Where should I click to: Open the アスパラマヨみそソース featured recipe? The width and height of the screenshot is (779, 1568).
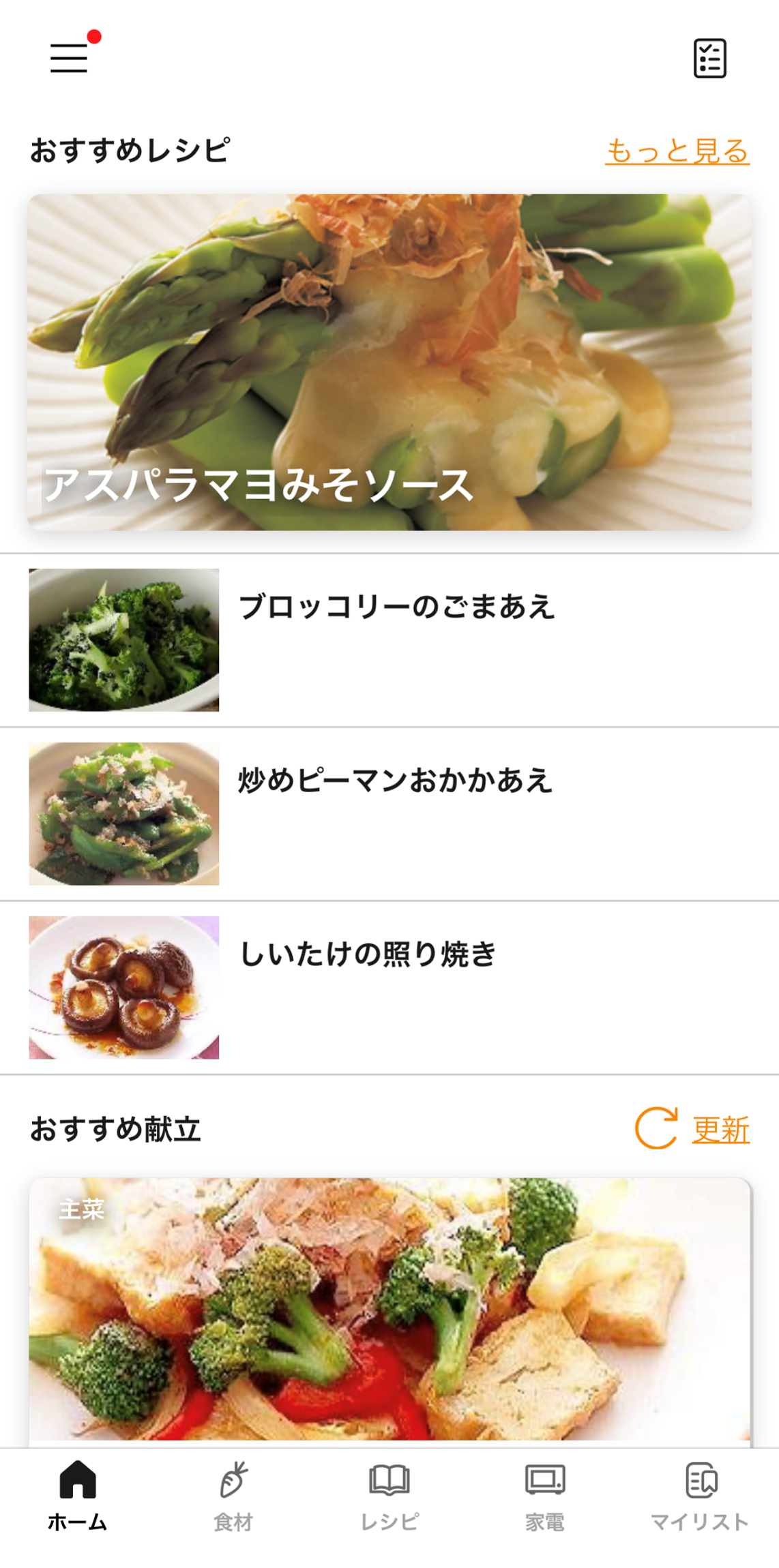pyautogui.click(x=389, y=361)
